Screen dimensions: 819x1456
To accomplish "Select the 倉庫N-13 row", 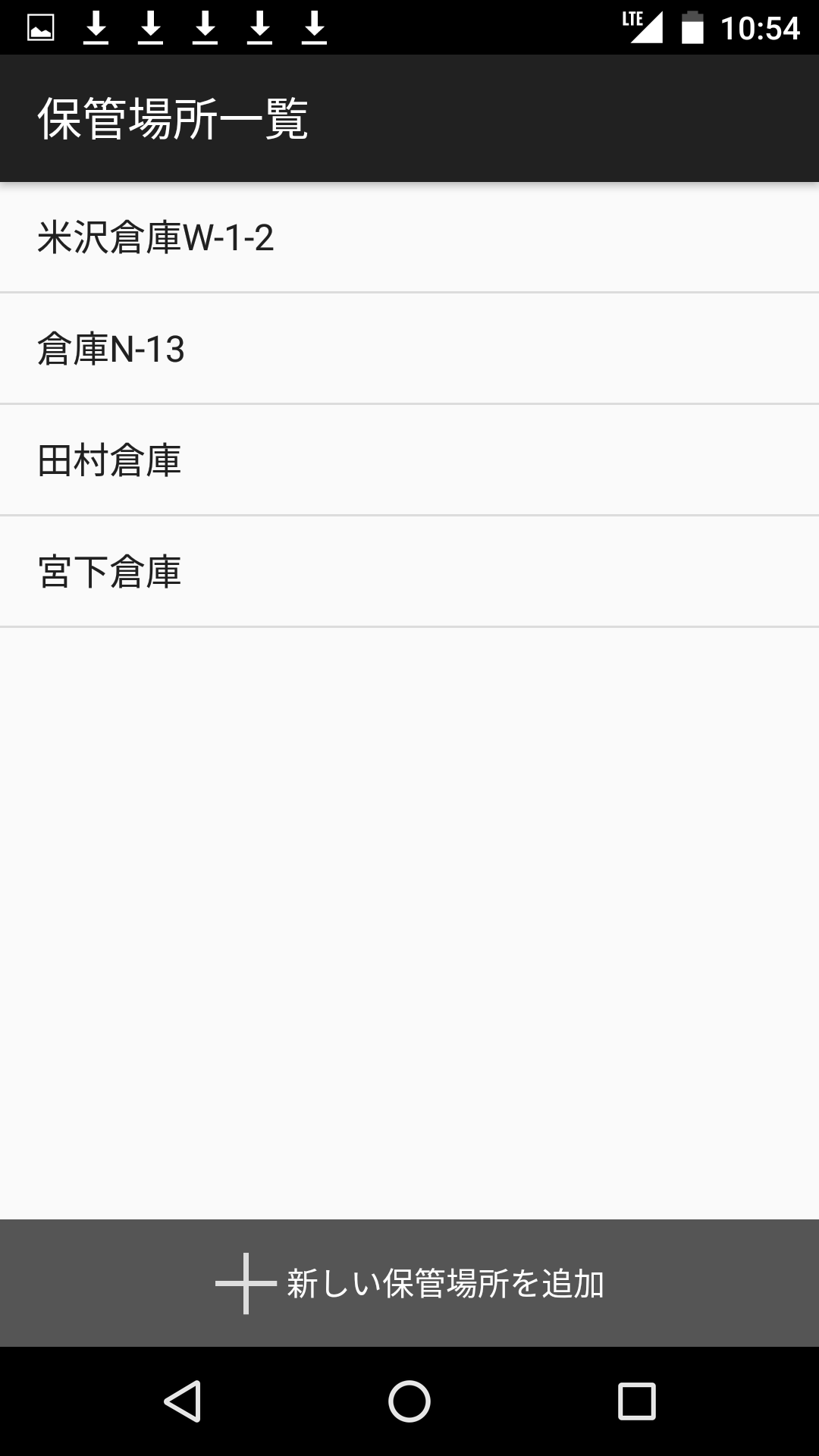I will 409,349.
